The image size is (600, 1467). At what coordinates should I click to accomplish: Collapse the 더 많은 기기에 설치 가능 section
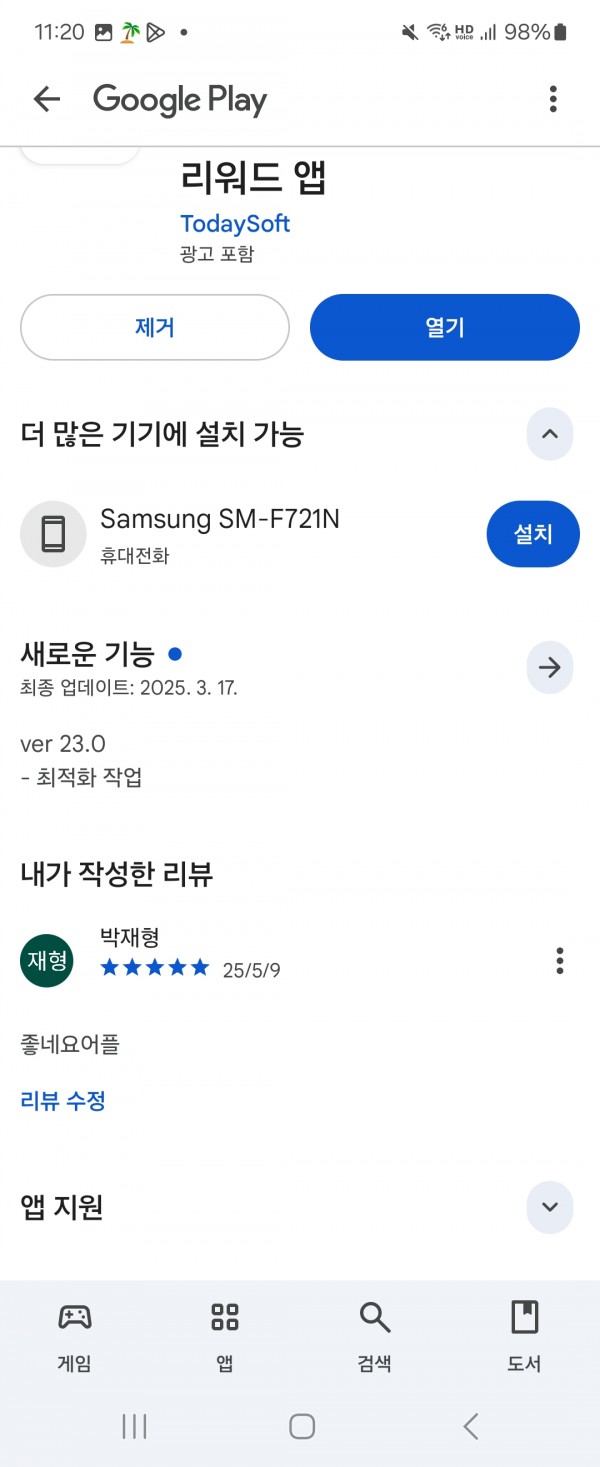(x=549, y=434)
